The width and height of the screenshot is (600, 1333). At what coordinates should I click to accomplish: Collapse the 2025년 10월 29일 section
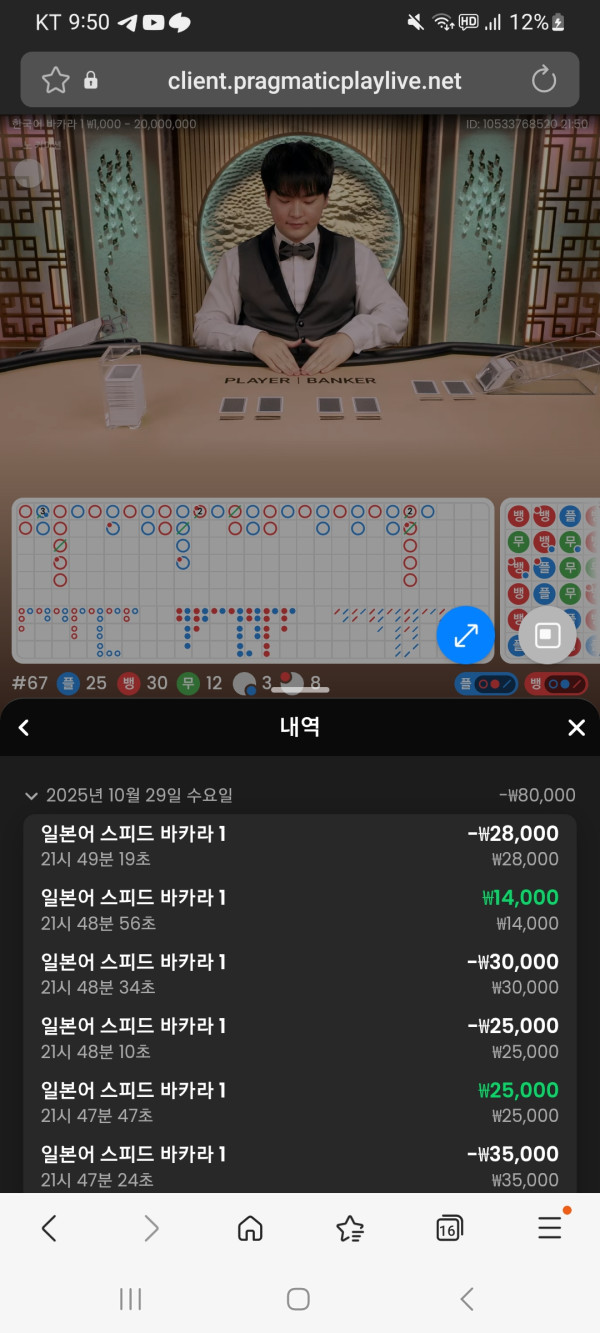[32, 796]
